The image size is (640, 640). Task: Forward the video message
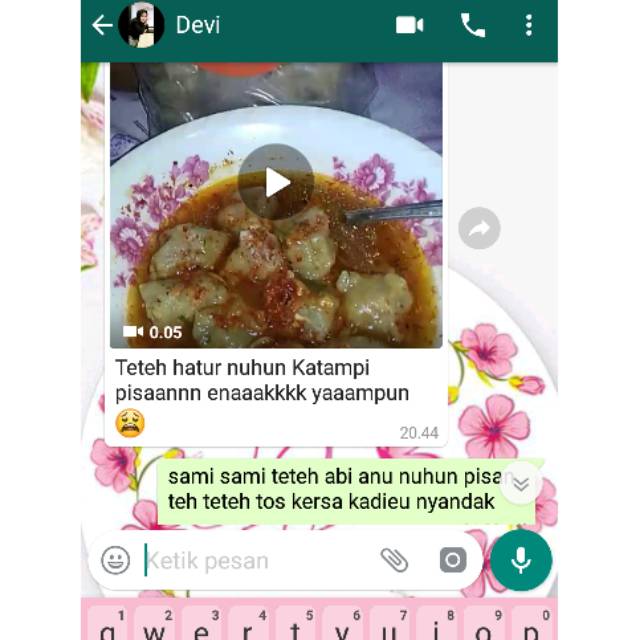click(x=479, y=229)
